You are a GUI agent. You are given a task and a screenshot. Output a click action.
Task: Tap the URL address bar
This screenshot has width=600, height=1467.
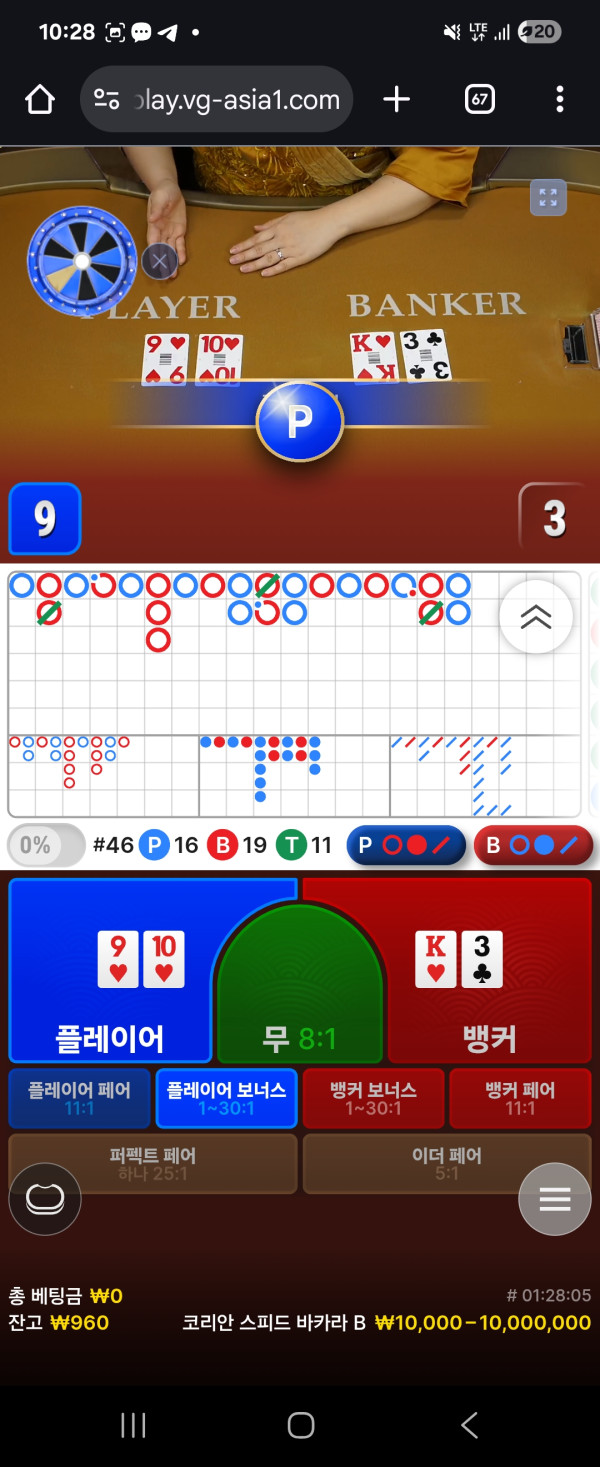pyautogui.click(x=216, y=99)
